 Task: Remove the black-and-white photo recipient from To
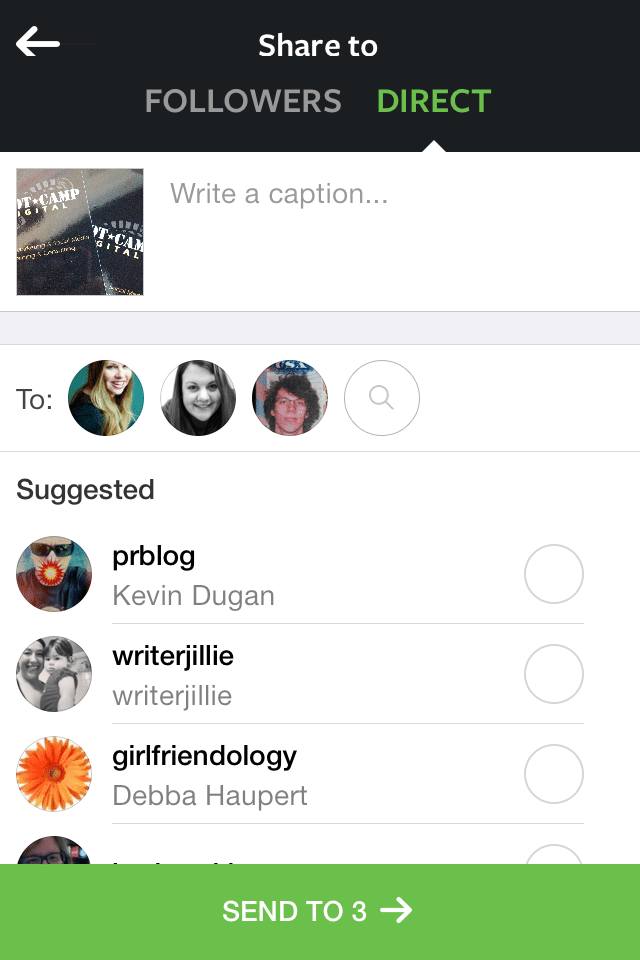198,398
